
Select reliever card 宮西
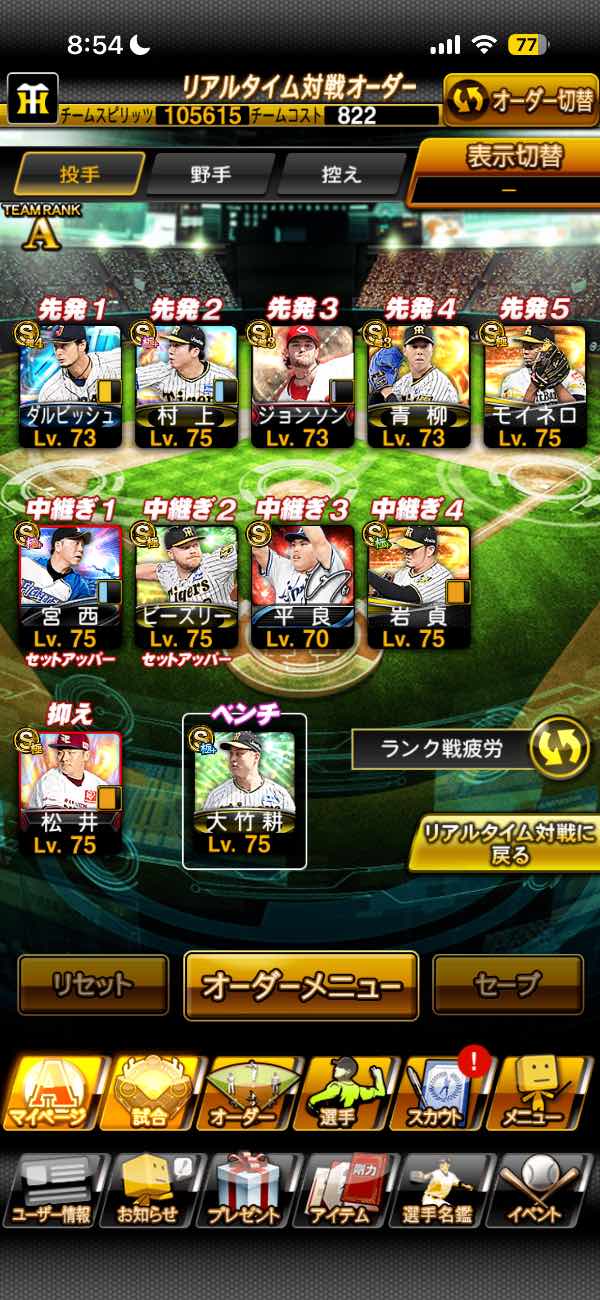[70, 587]
